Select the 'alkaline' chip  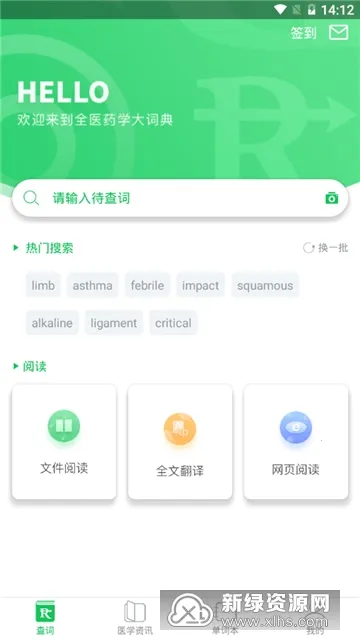52,323
